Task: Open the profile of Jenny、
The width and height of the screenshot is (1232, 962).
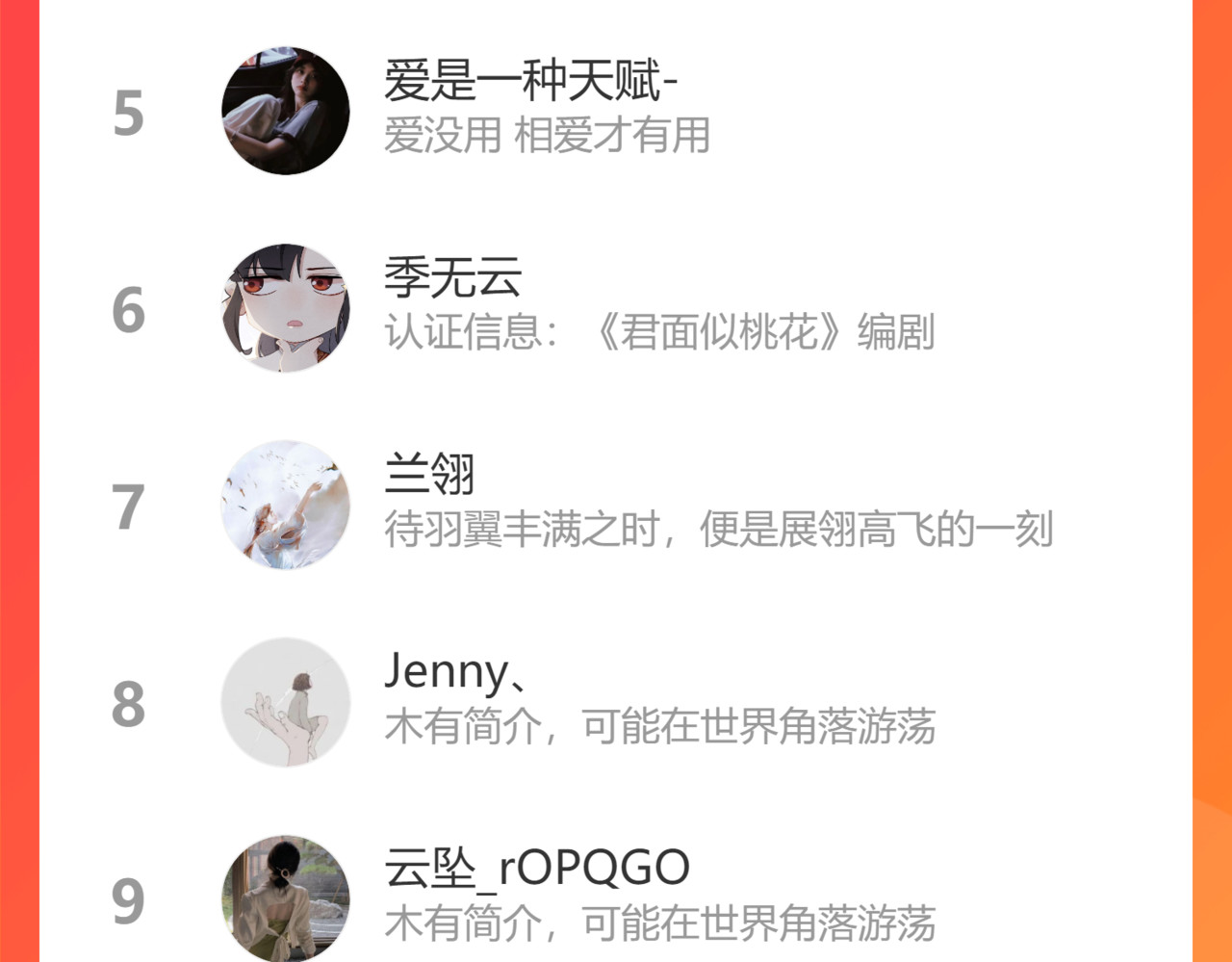Action: click(x=456, y=672)
